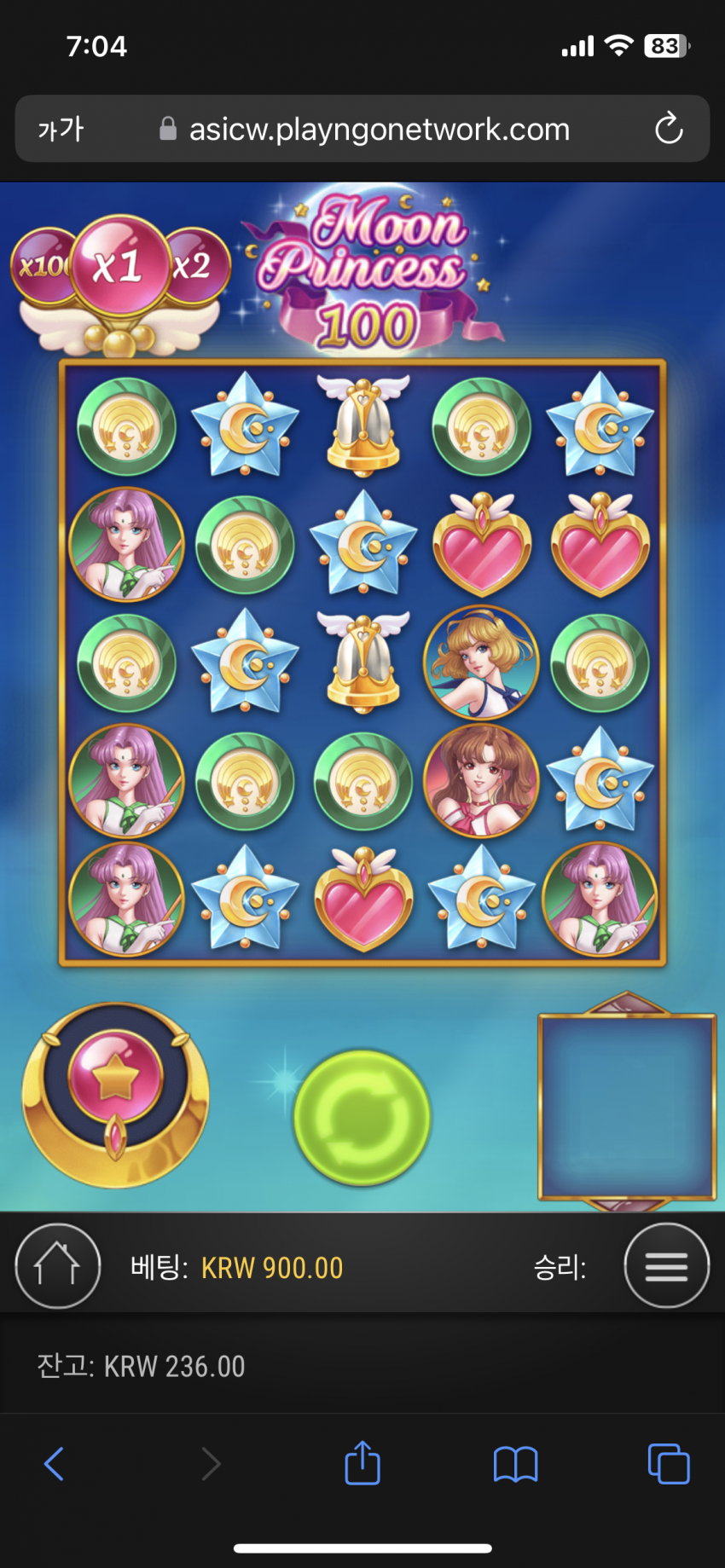View open Safari tabs
Image resolution: width=725 pixels, height=1568 pixels.
(669, 1463)
